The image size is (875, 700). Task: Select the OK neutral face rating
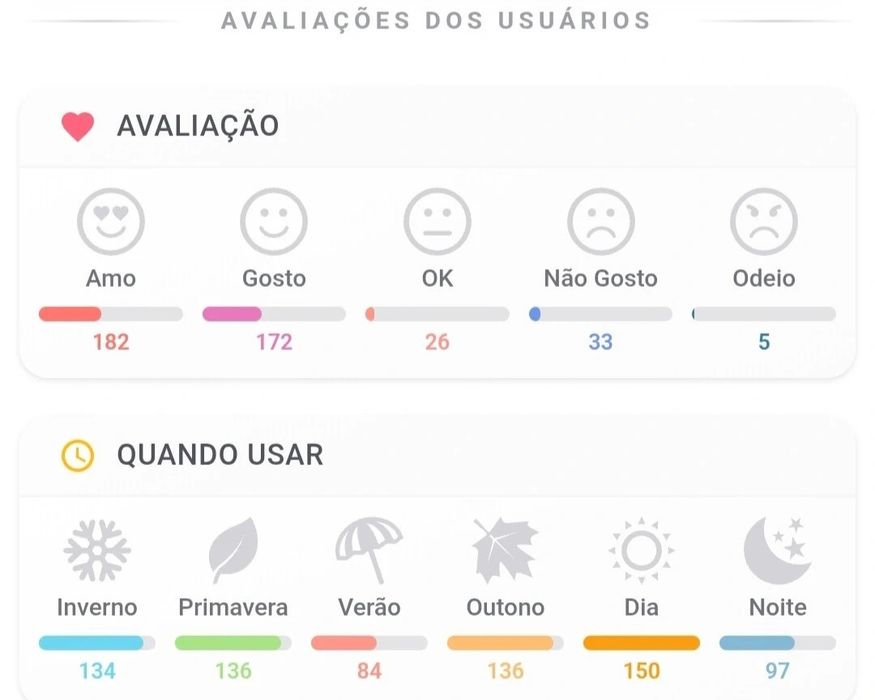pos(437,222)
